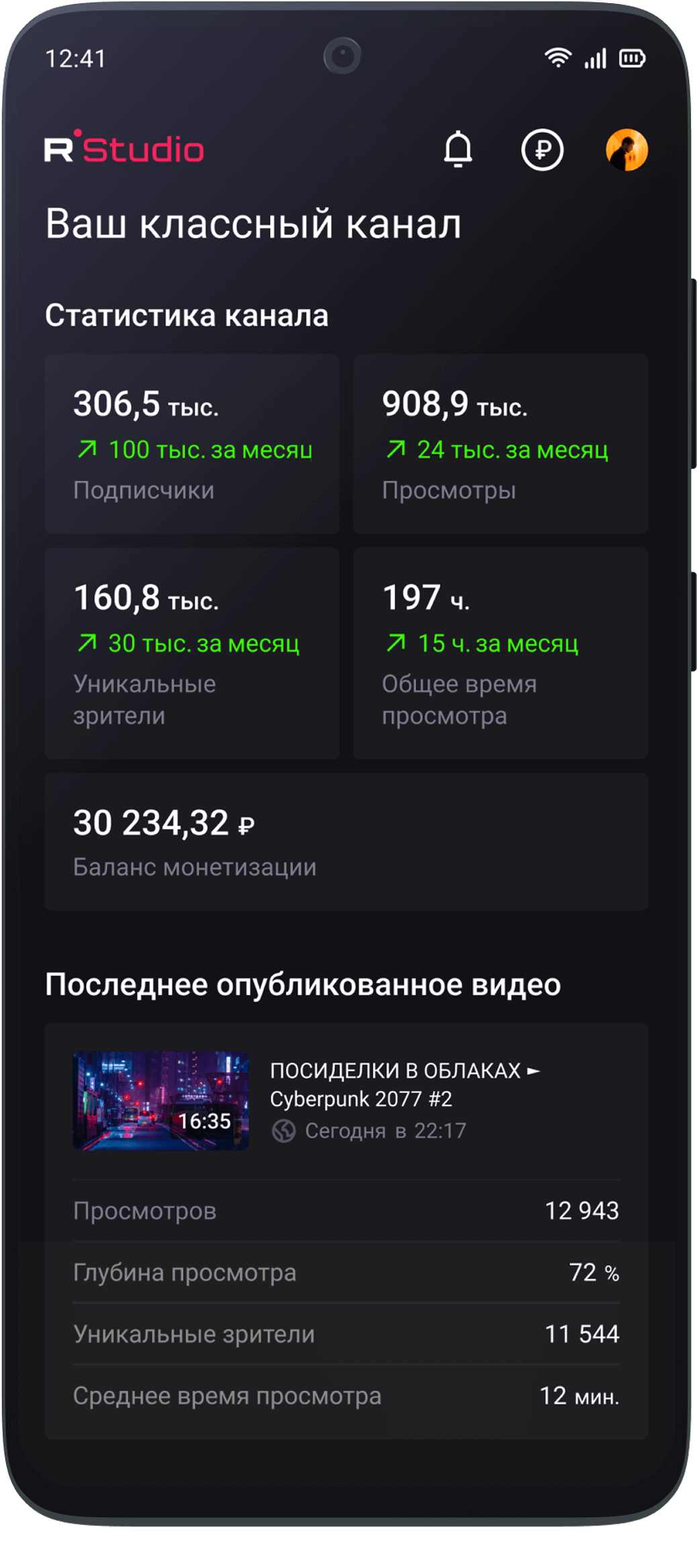Open the ruble monetization icon
Image resolution: width=697 pixels, height=1568 pixels.
[x=542, y=149]
